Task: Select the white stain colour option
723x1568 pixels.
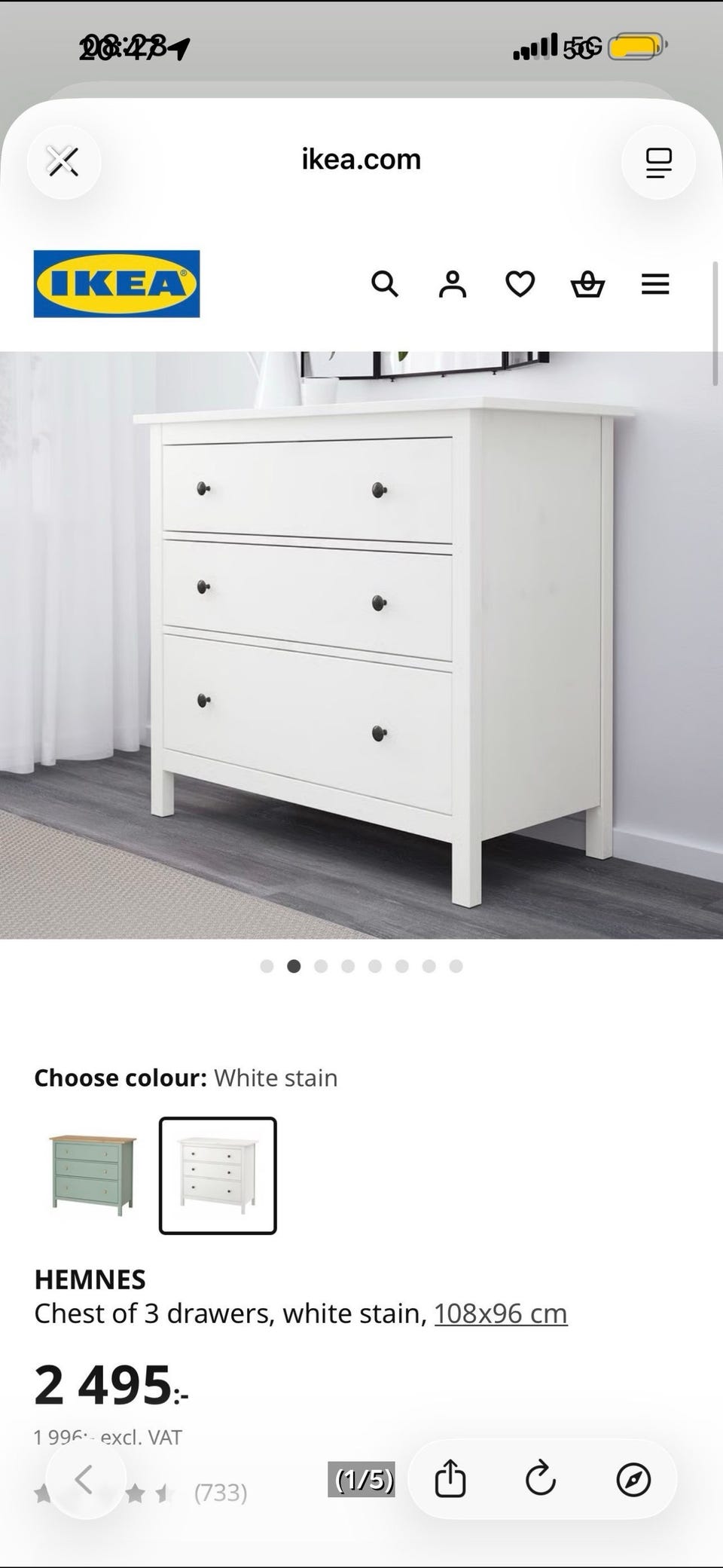Action: pyautogui.click(x=218, y=1175)
